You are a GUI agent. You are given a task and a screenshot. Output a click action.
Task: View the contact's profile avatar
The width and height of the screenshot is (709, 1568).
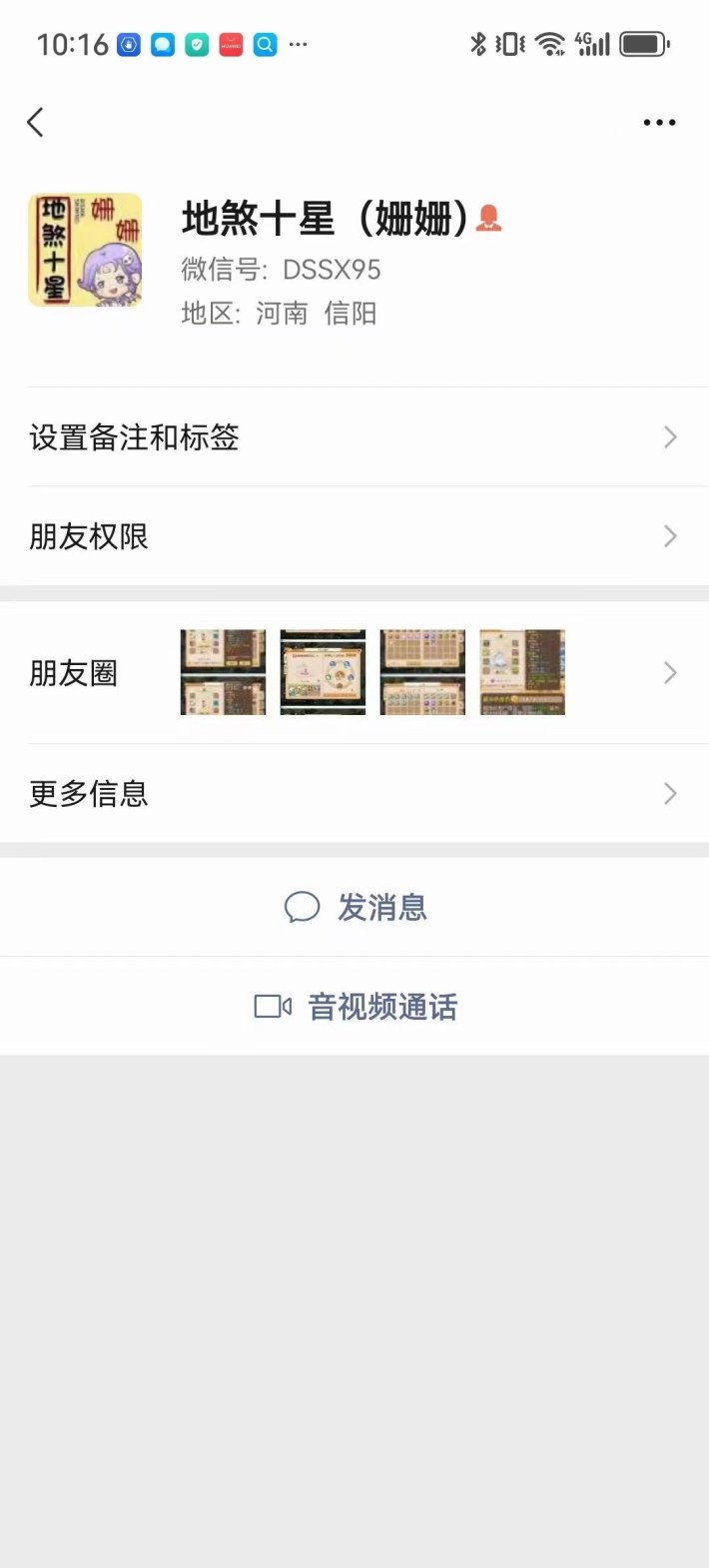85,250
